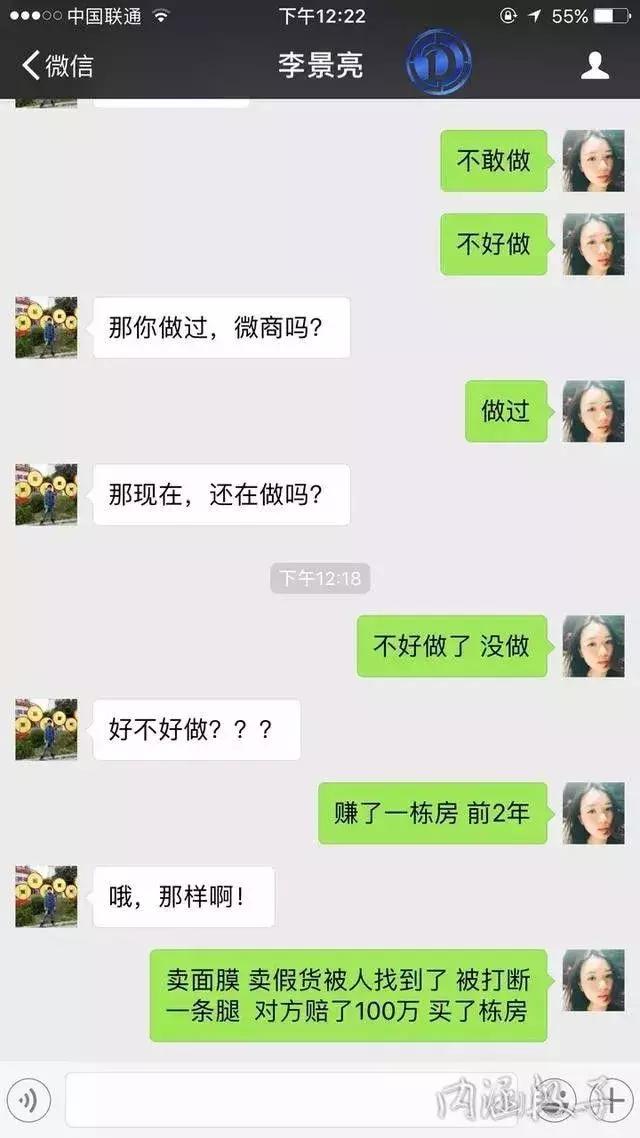
Task: Tap own avatar beside 不敢做 message
Action: [593, 160]
